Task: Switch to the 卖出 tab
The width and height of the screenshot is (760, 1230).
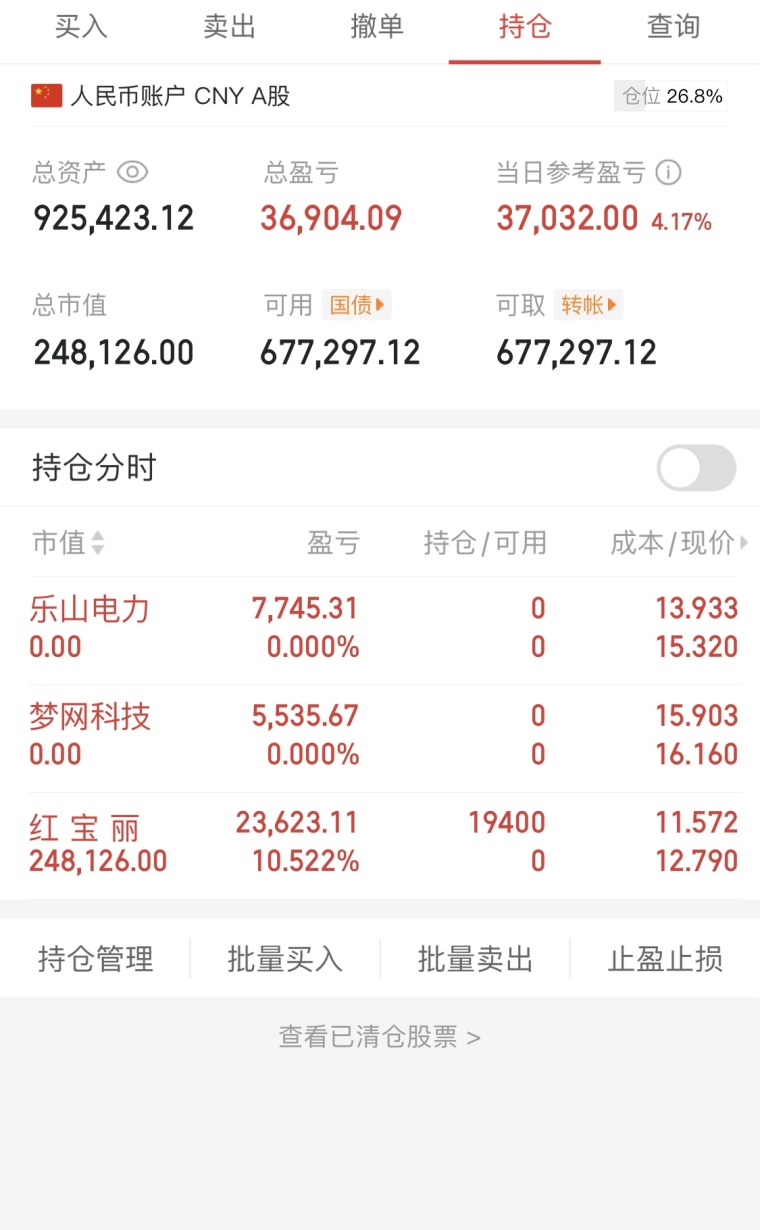Action: [x=229, y=27]
